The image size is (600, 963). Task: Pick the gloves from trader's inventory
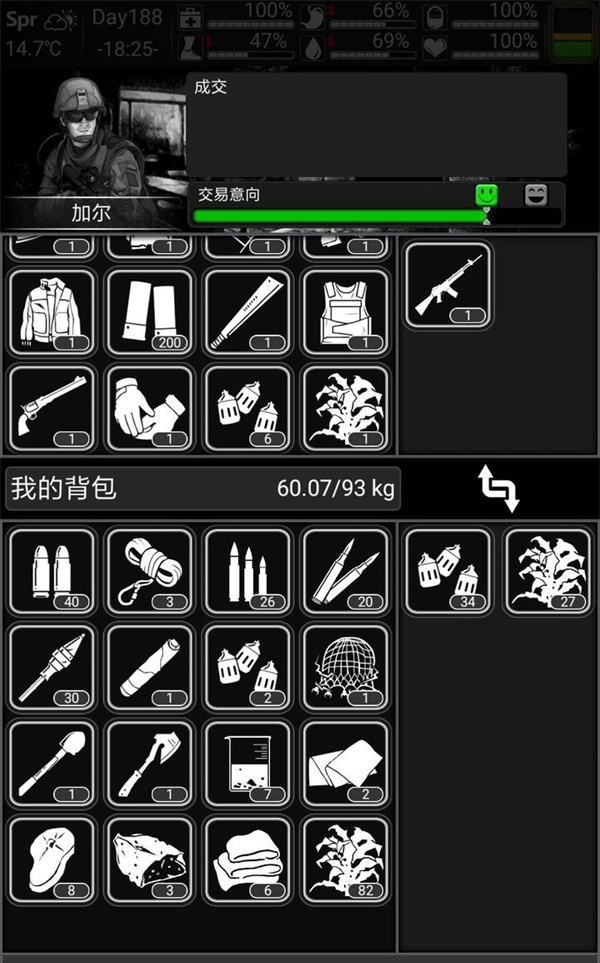150,408
